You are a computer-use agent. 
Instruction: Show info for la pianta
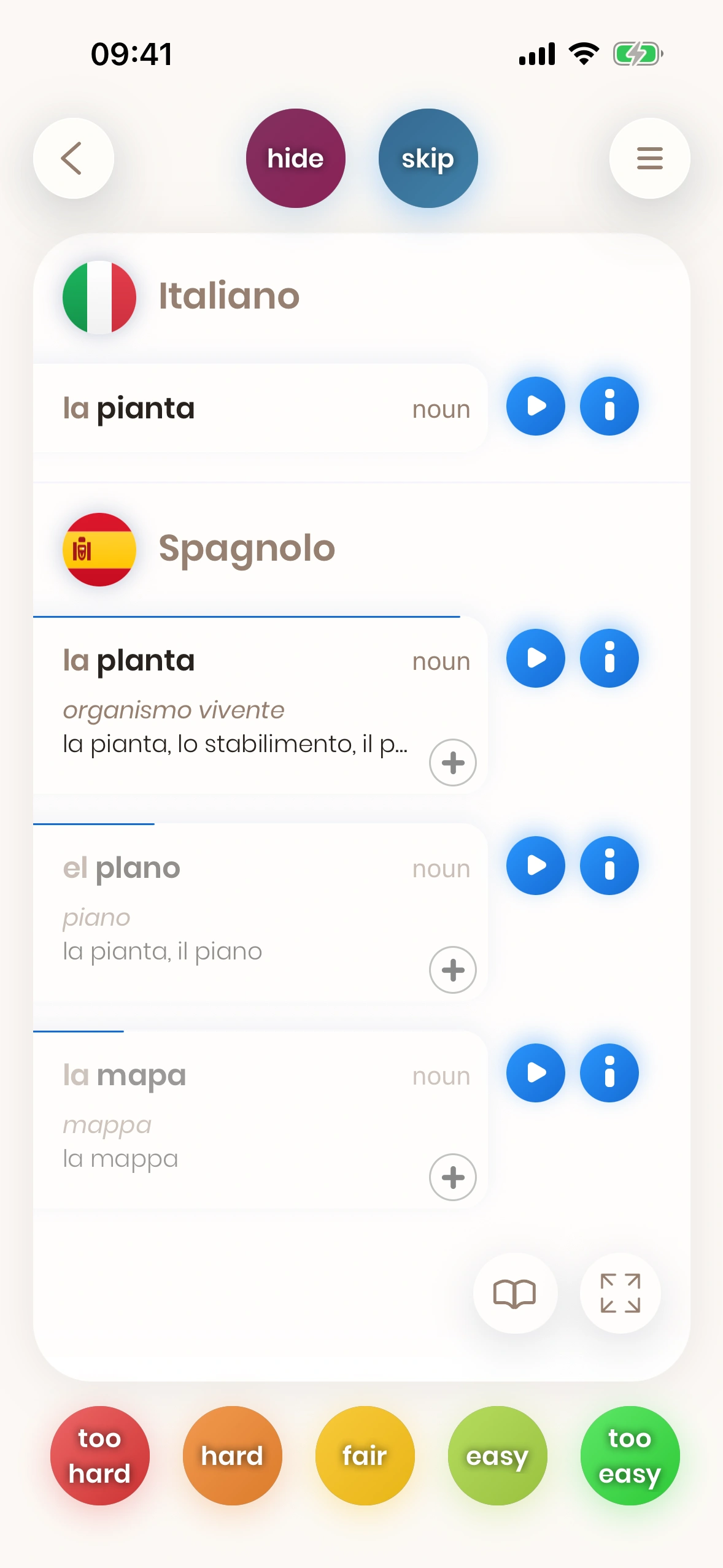[609, 406]
